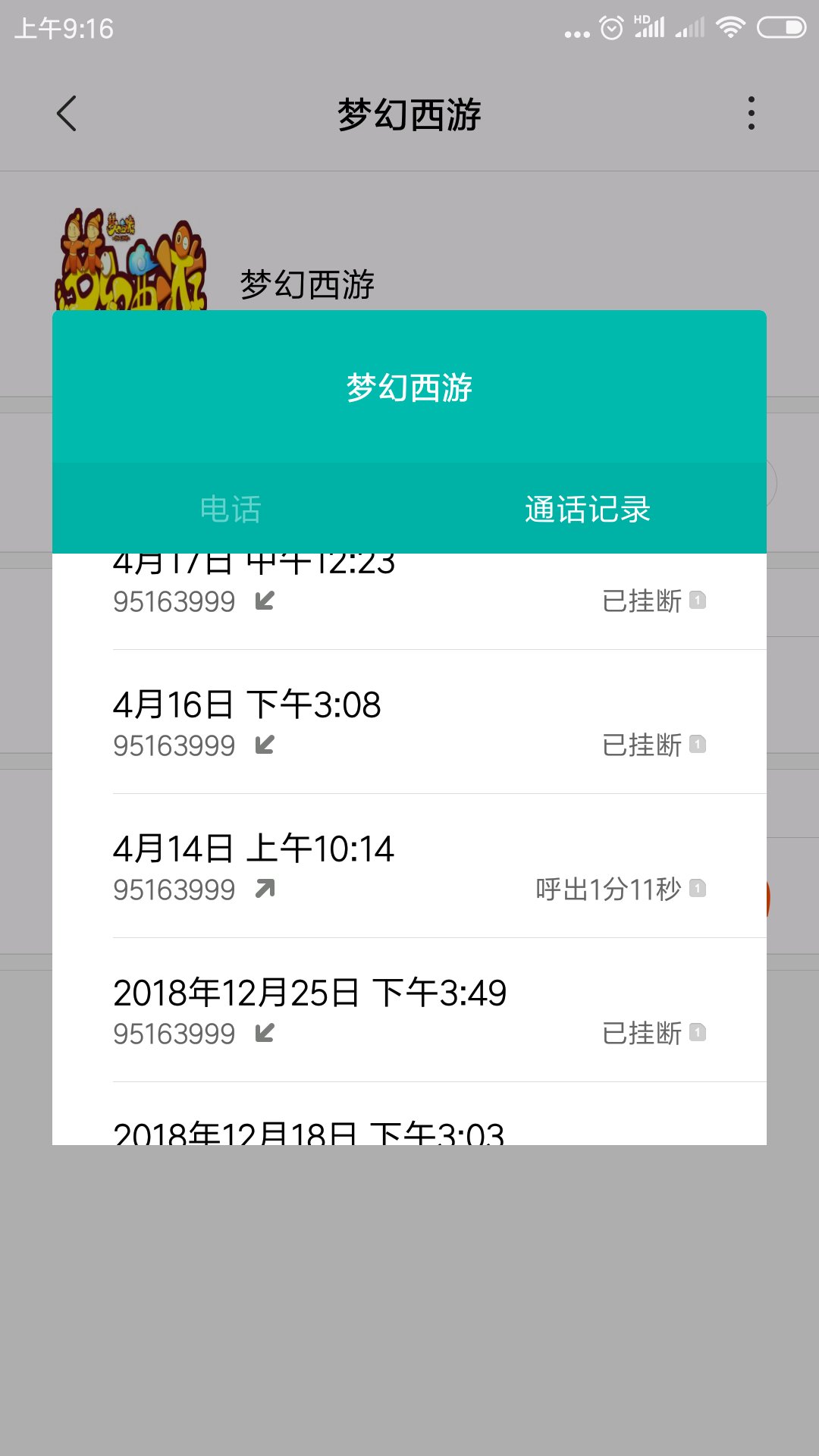Image resolution: width=819 pixels, height=1456 pixels.
Task: Select the 通话记录 tab
Action: tap(588, 509)
